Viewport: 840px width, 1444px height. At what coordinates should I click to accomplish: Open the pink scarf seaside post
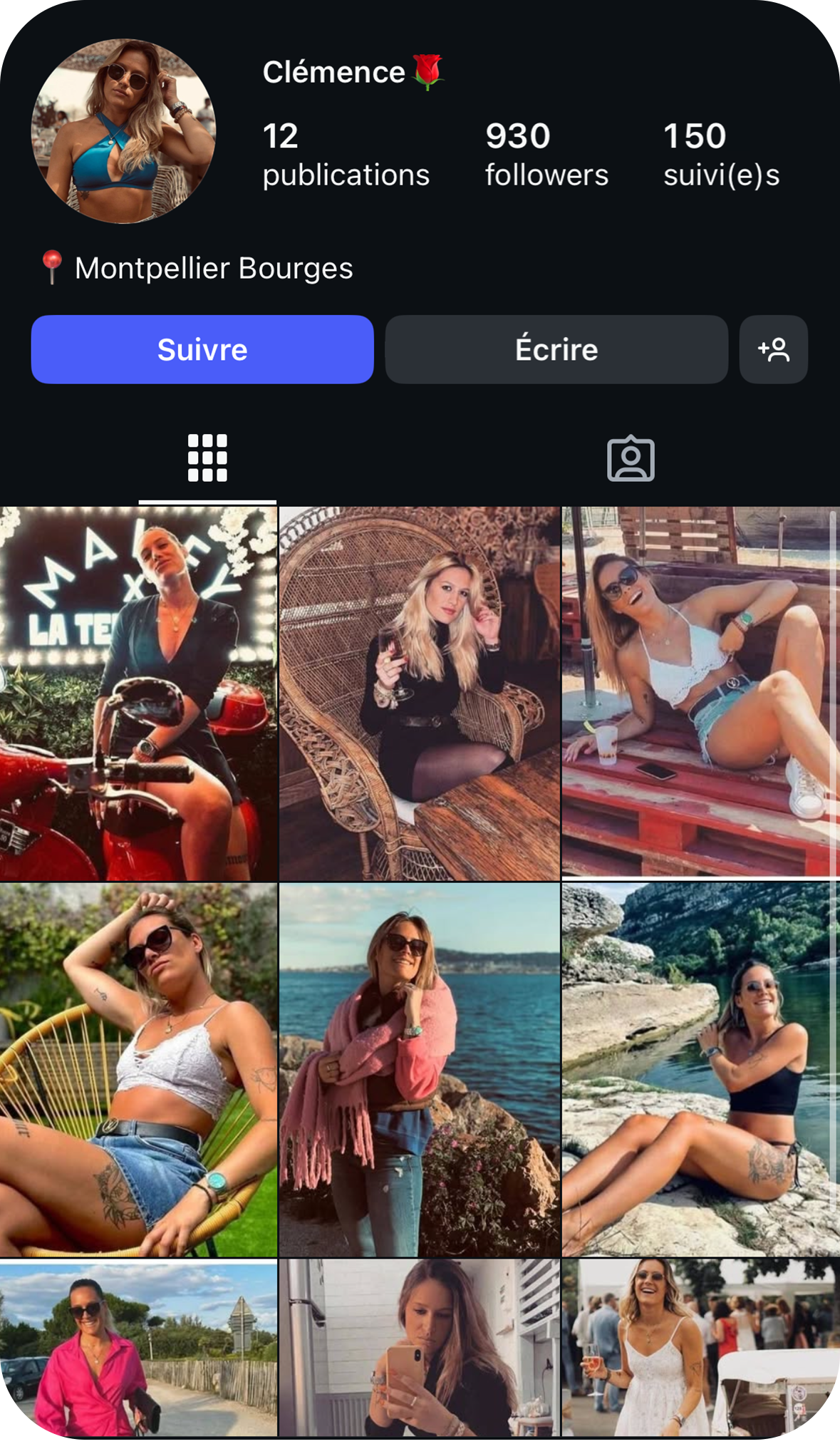coord(420,1070)
